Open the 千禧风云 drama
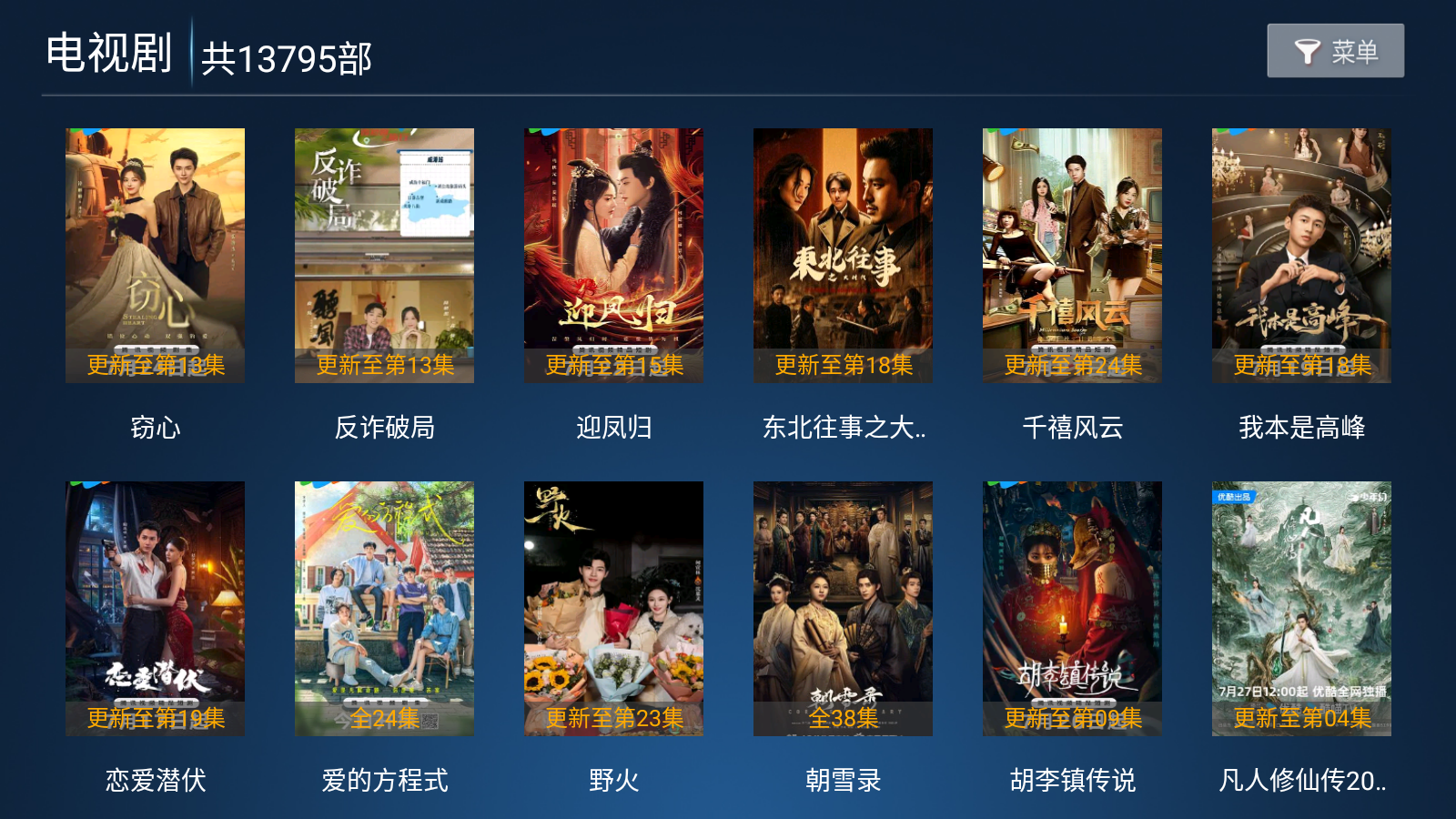 pos(1072,256)
